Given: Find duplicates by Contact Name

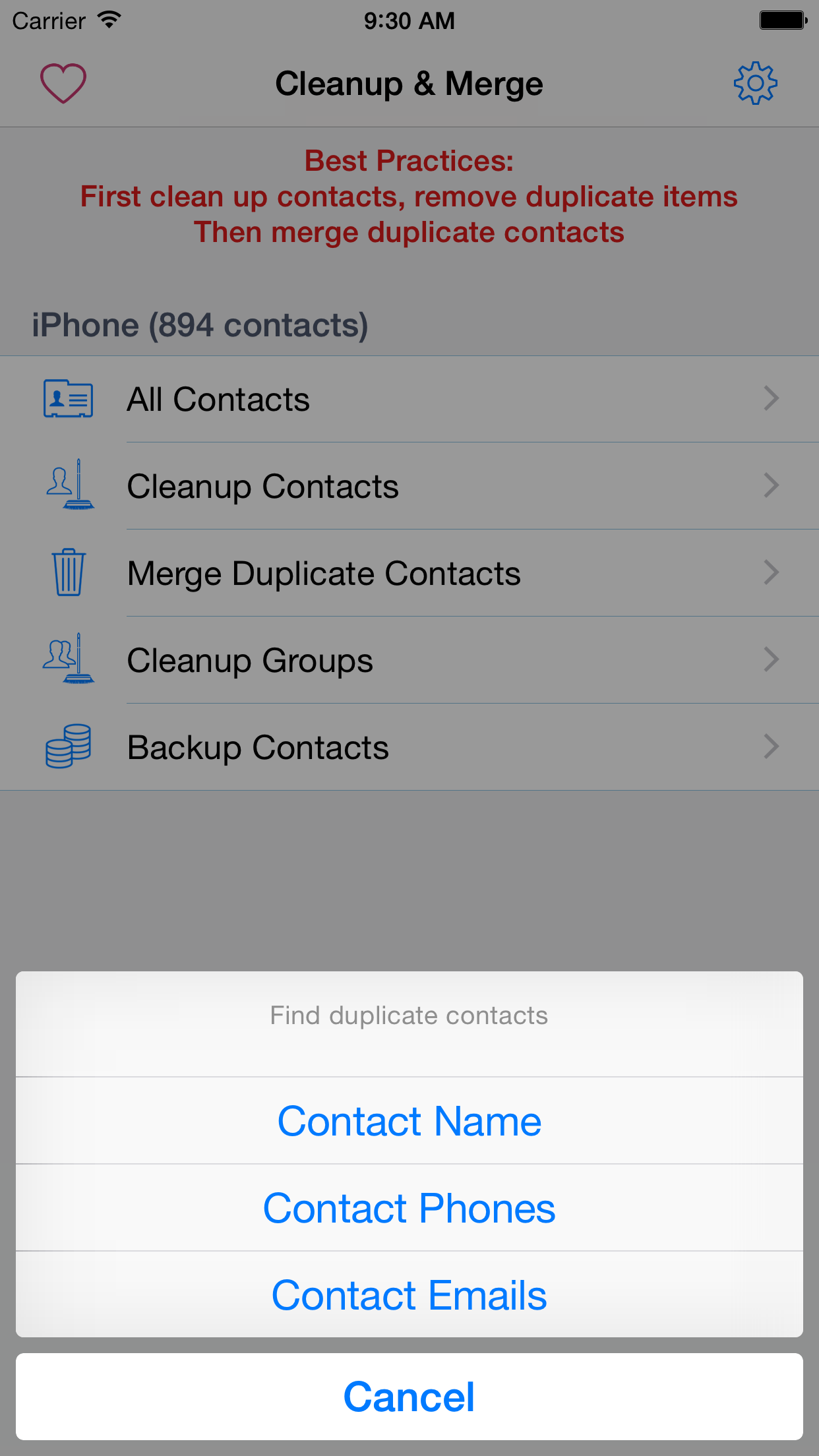Looking at the screenshot, I should [409, 1121].
